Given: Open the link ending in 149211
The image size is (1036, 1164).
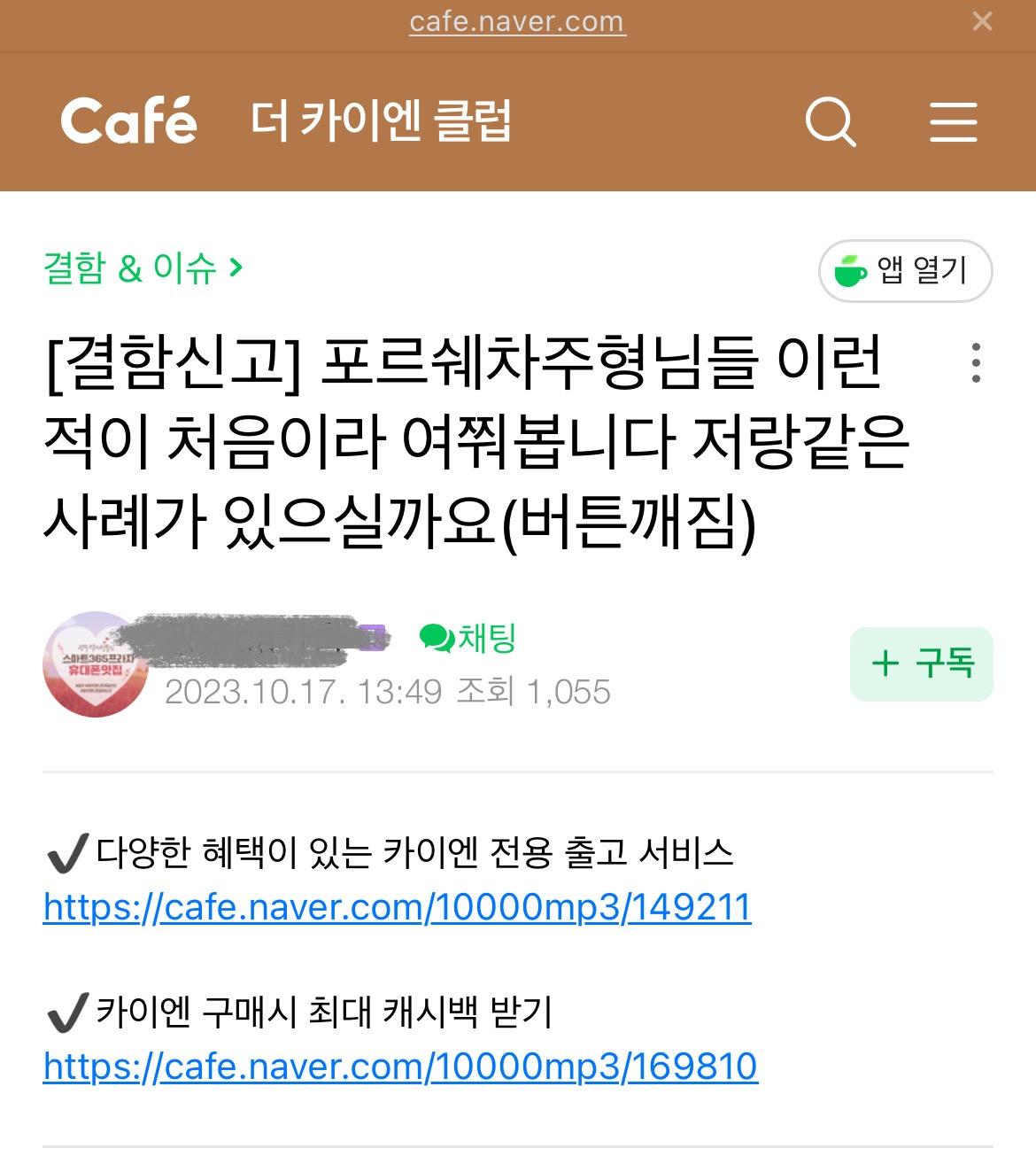Looking at the screenshot, I should (397, 907).
